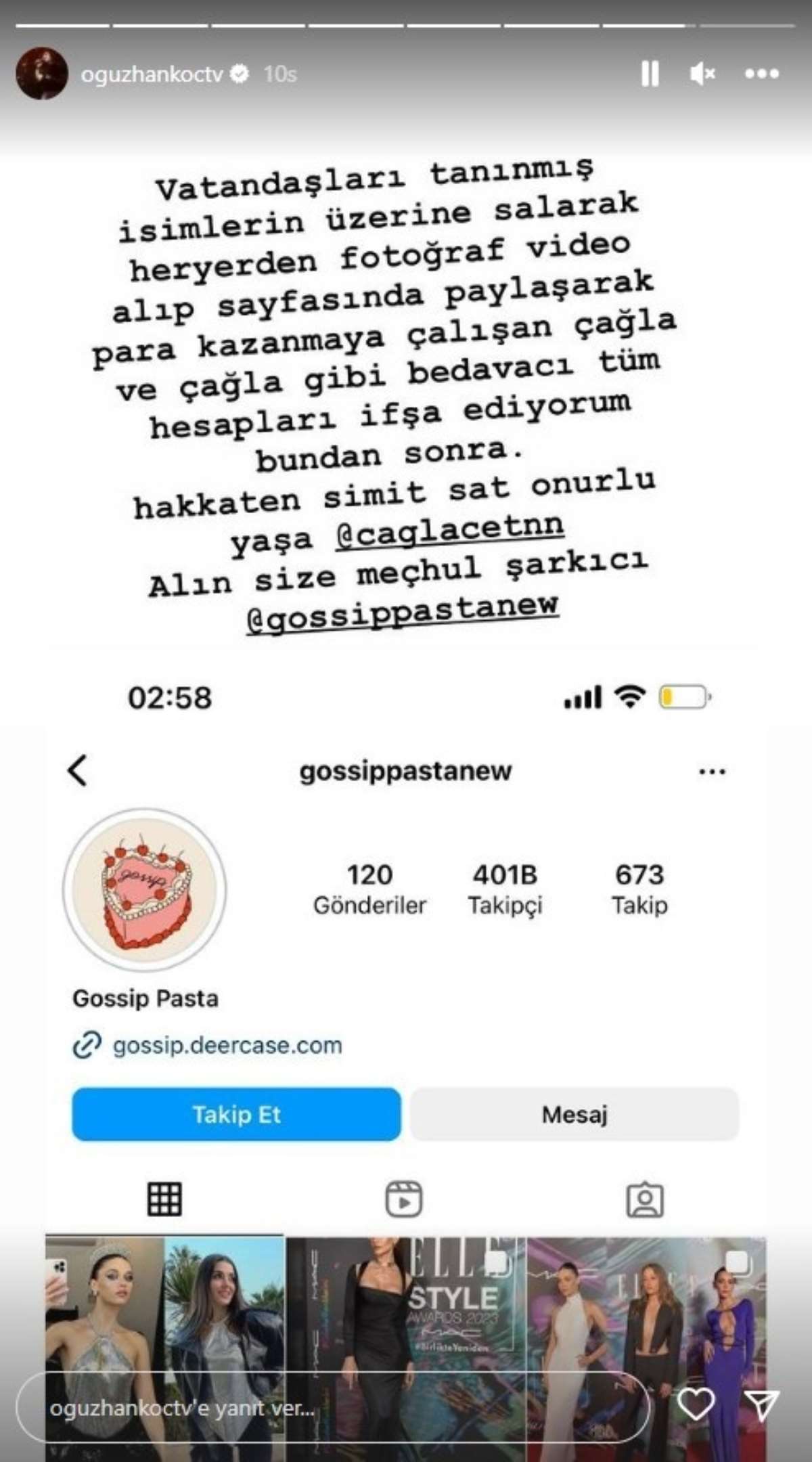Open oguzhankoctv's profile from avatar
This screenshot has width=812, height=1462.
[x=42, y=73]
